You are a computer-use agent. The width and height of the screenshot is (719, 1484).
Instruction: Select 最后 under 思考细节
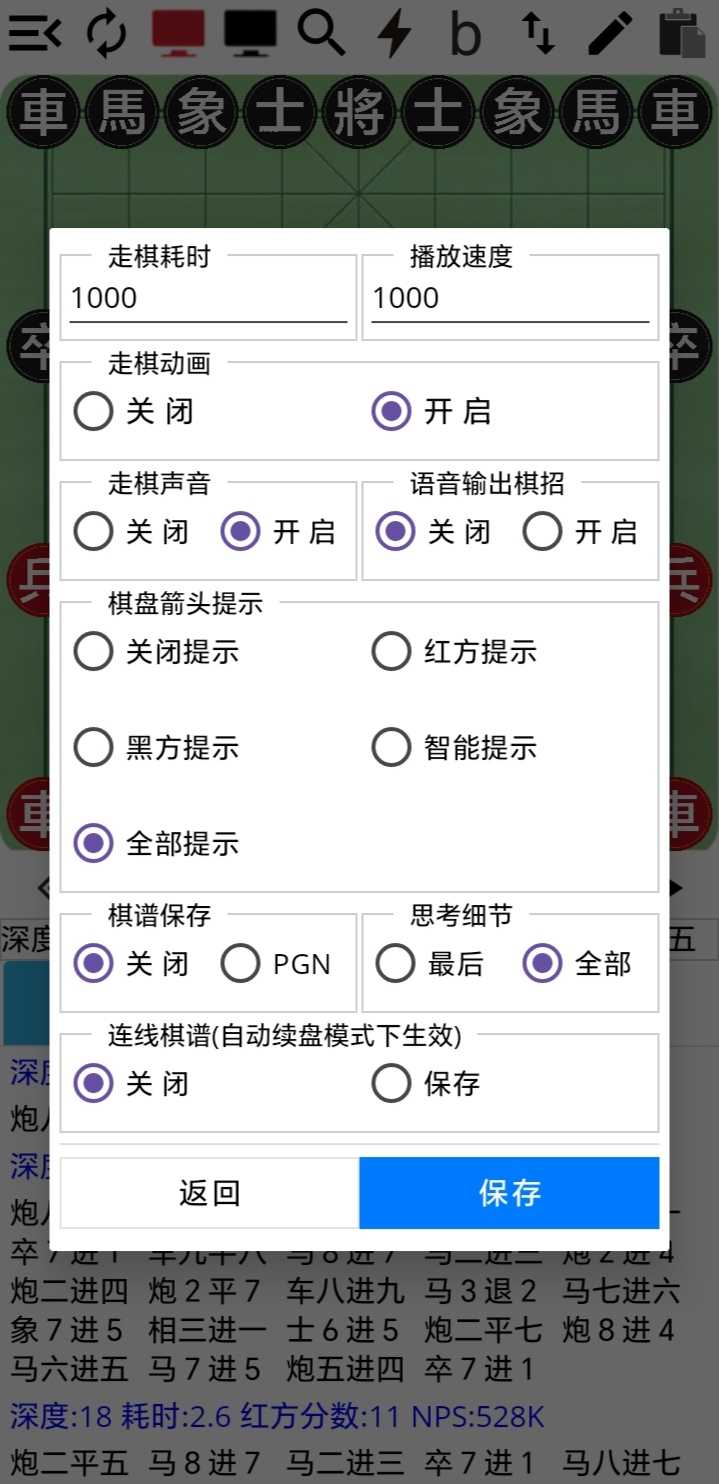(430, 964)
